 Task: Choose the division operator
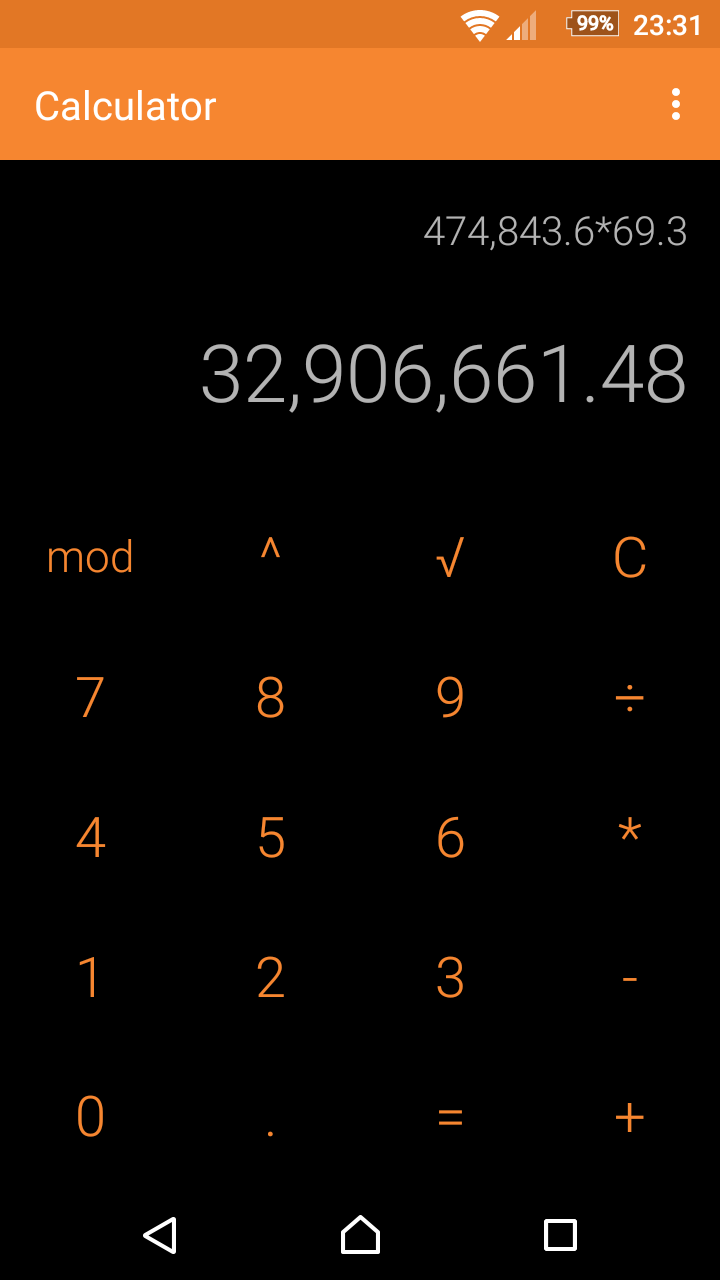pos(630,697)
